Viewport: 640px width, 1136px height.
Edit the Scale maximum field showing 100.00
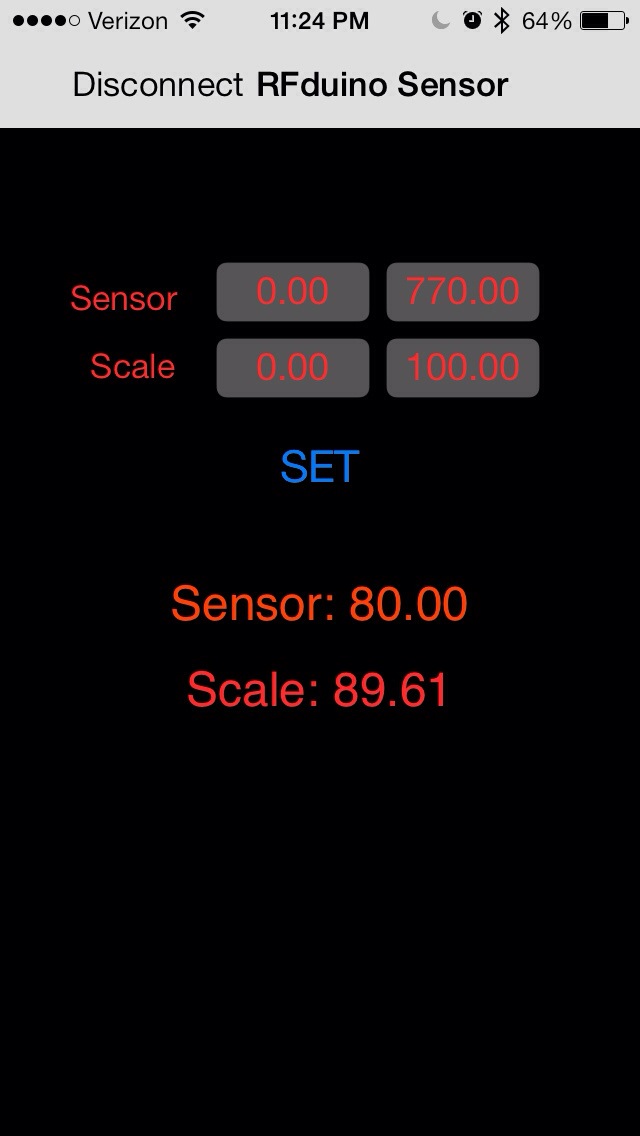pos(463,368)
